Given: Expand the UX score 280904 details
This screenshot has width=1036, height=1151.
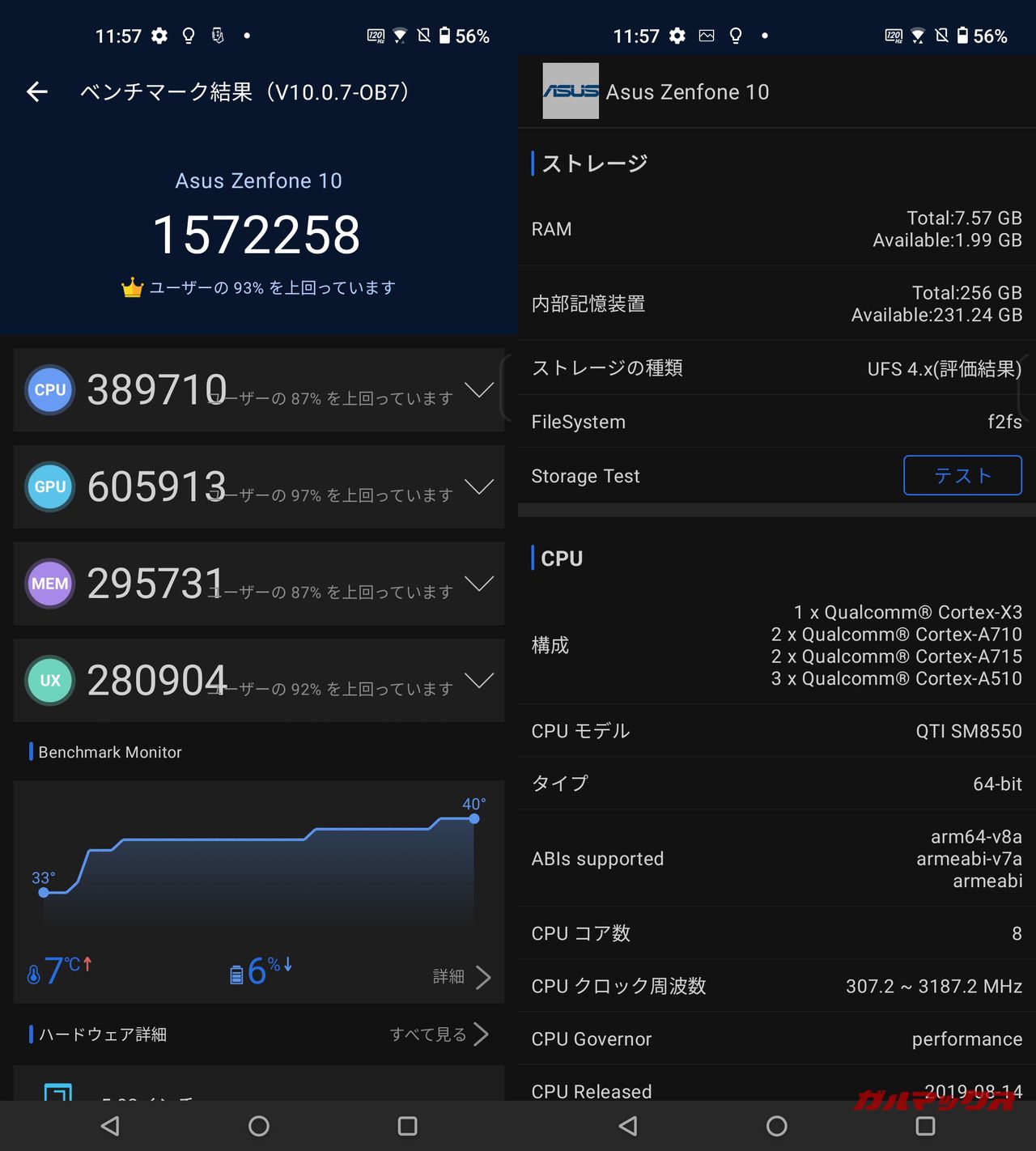Looking at the screenshot, I should tap(479, 681).
